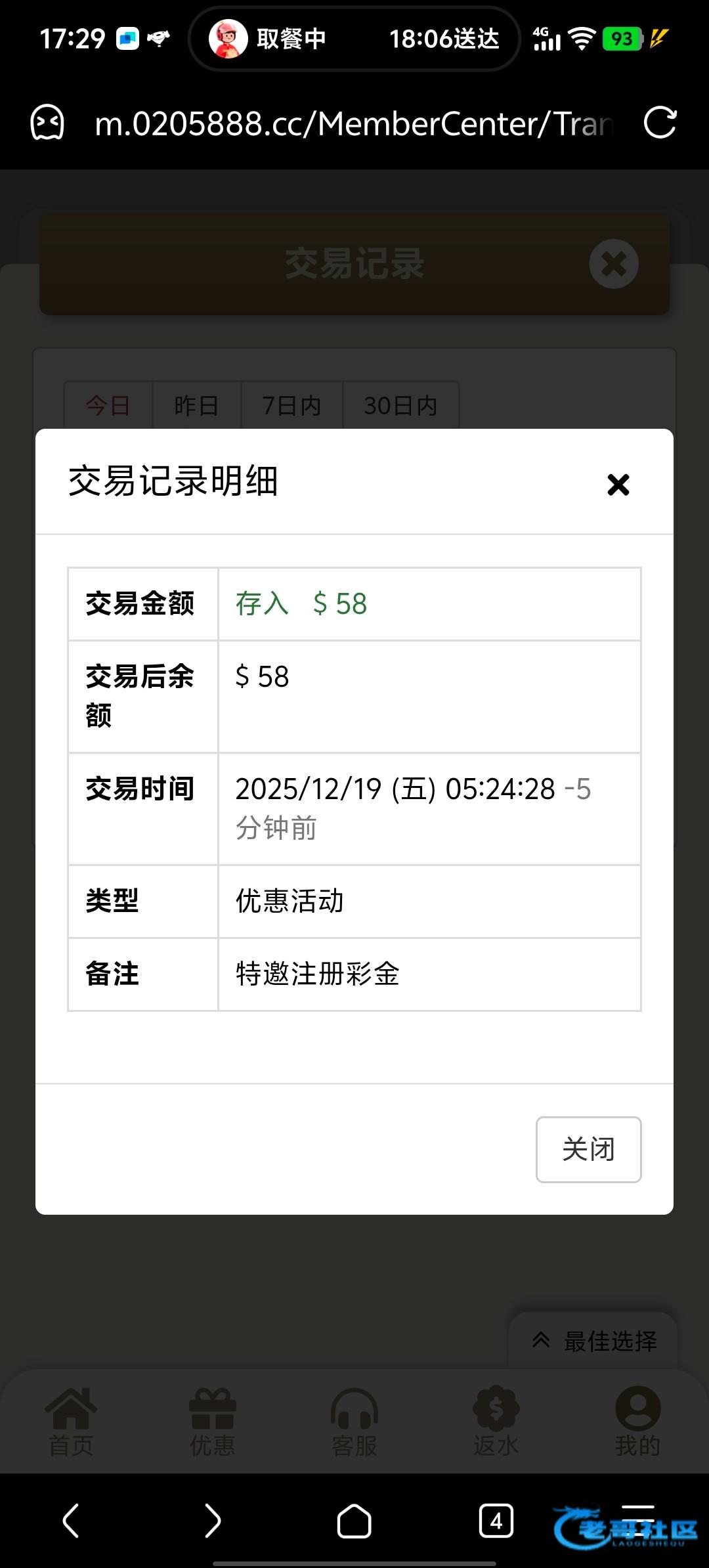Close the 交易记录明细 dialog with the X
The image size is (709, 1568).
coord(618,485)
